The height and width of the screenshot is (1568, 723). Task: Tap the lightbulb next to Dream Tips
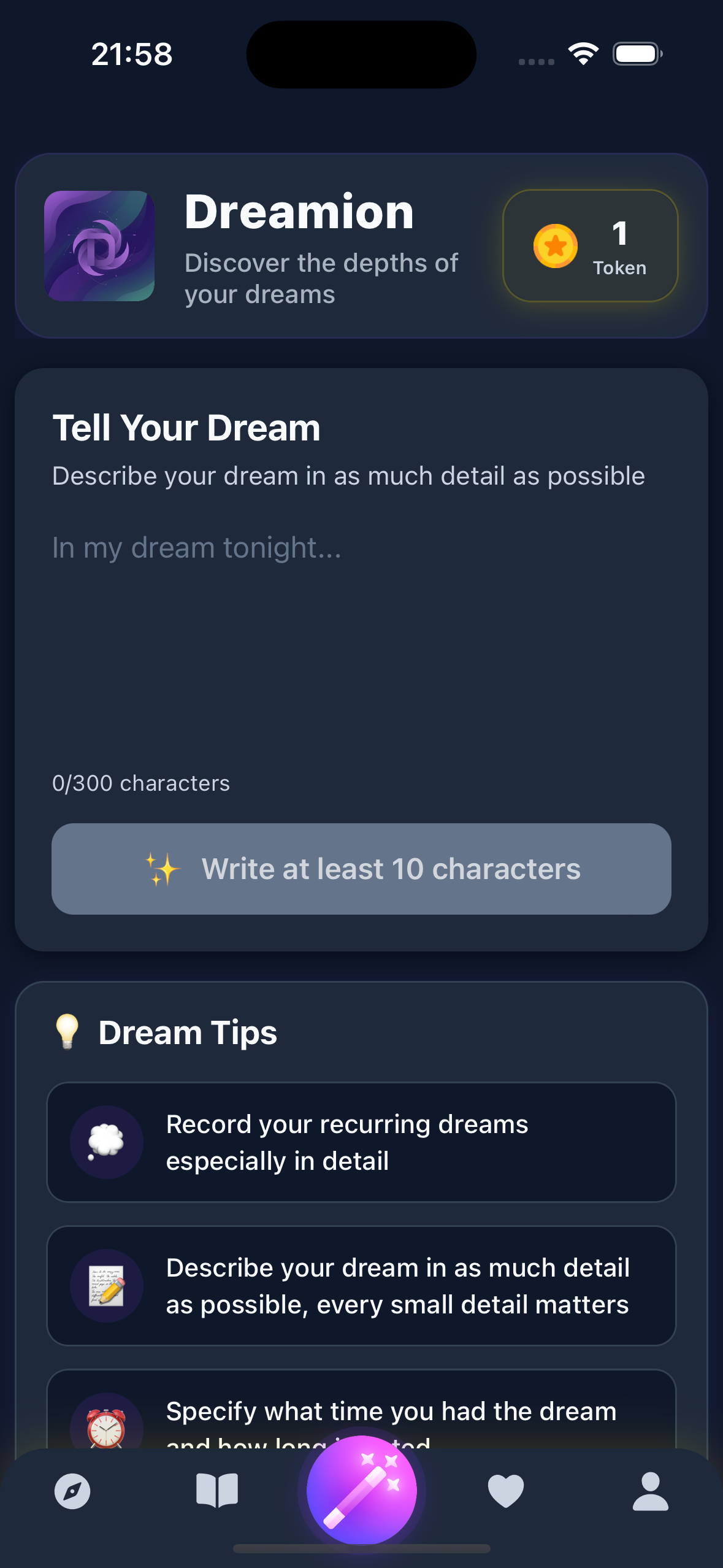click(x=68, y=1031)
